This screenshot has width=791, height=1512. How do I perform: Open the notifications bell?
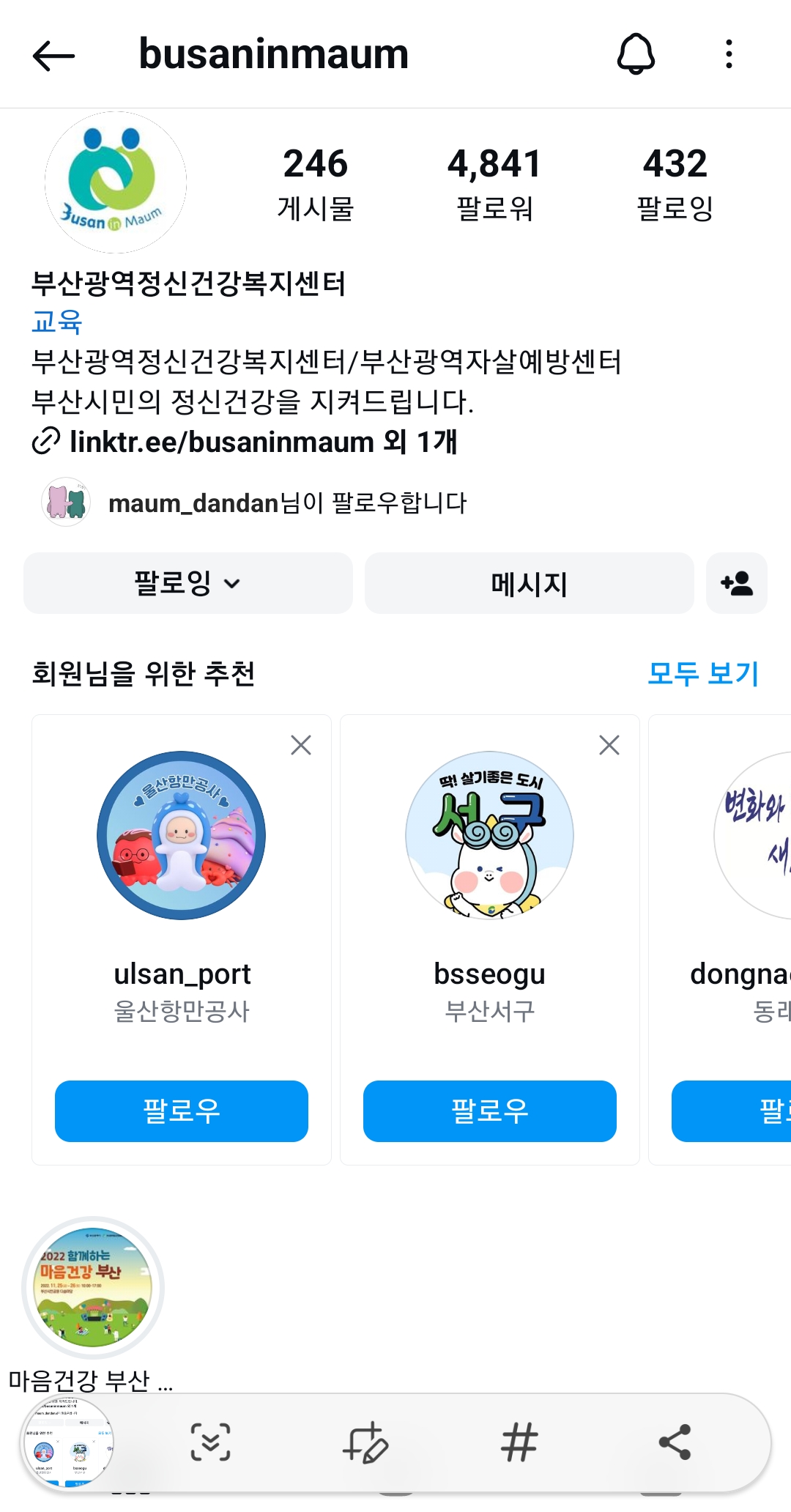pos(636,54)
